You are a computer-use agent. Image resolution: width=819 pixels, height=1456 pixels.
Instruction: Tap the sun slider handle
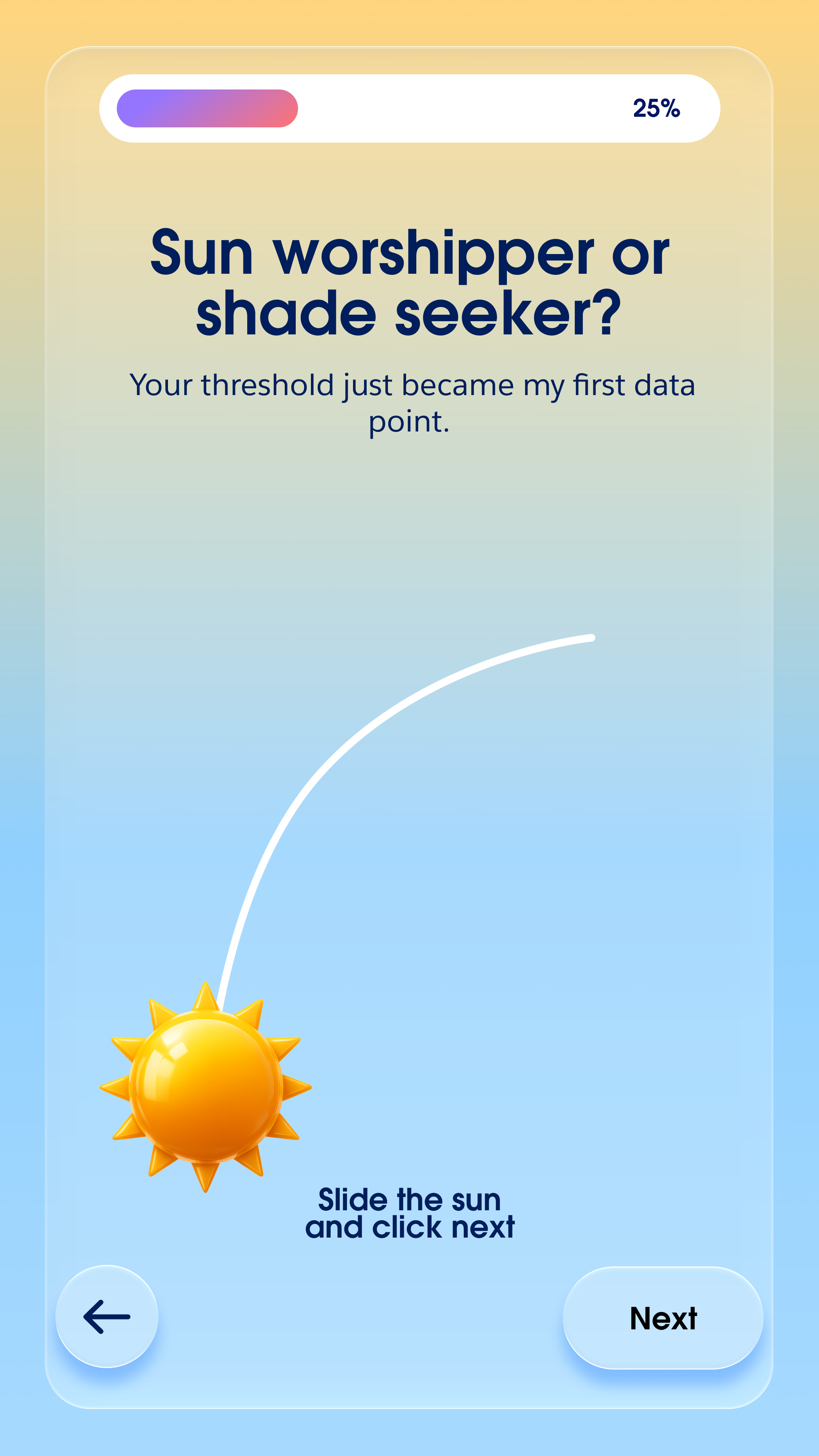click(x=206, y=1087)
